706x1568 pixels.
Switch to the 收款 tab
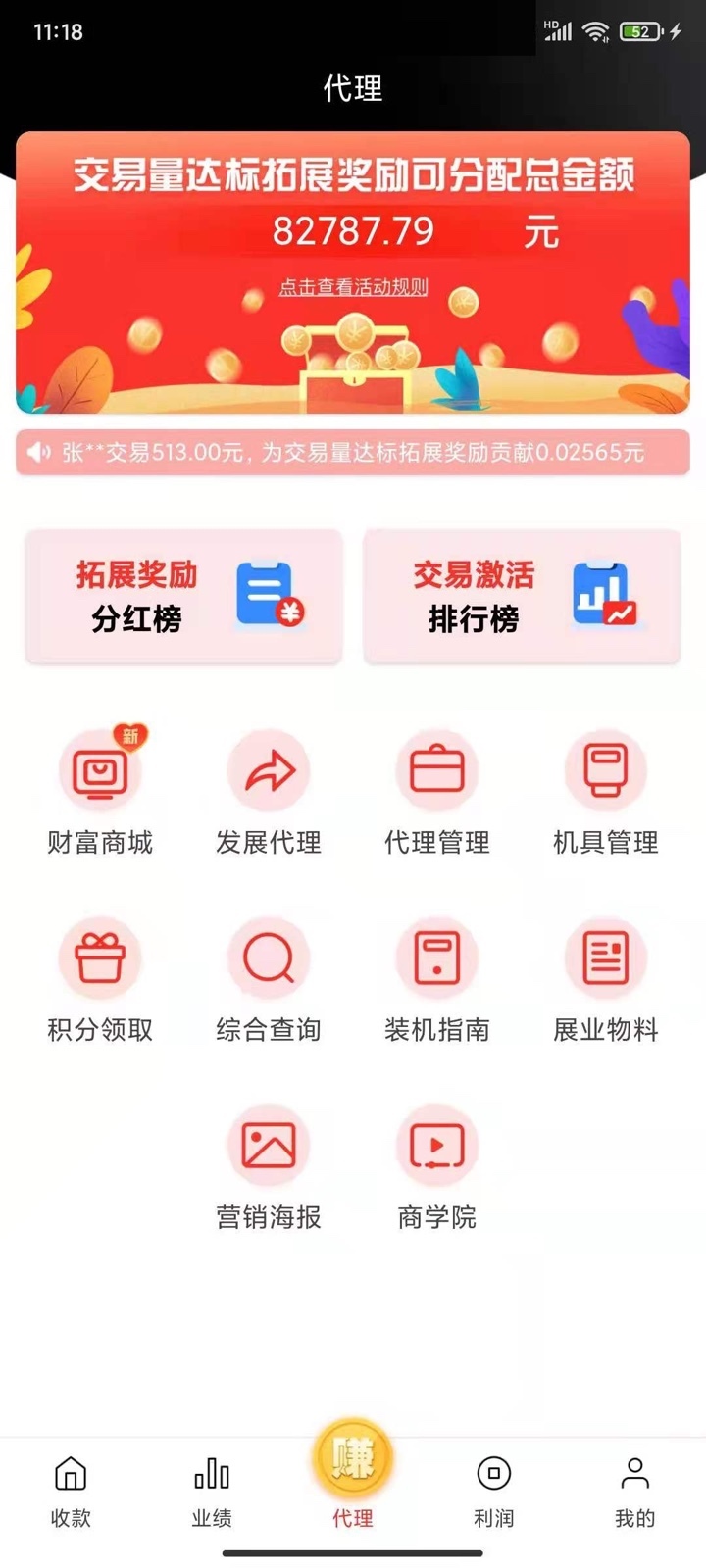[x=71, y=1492]
